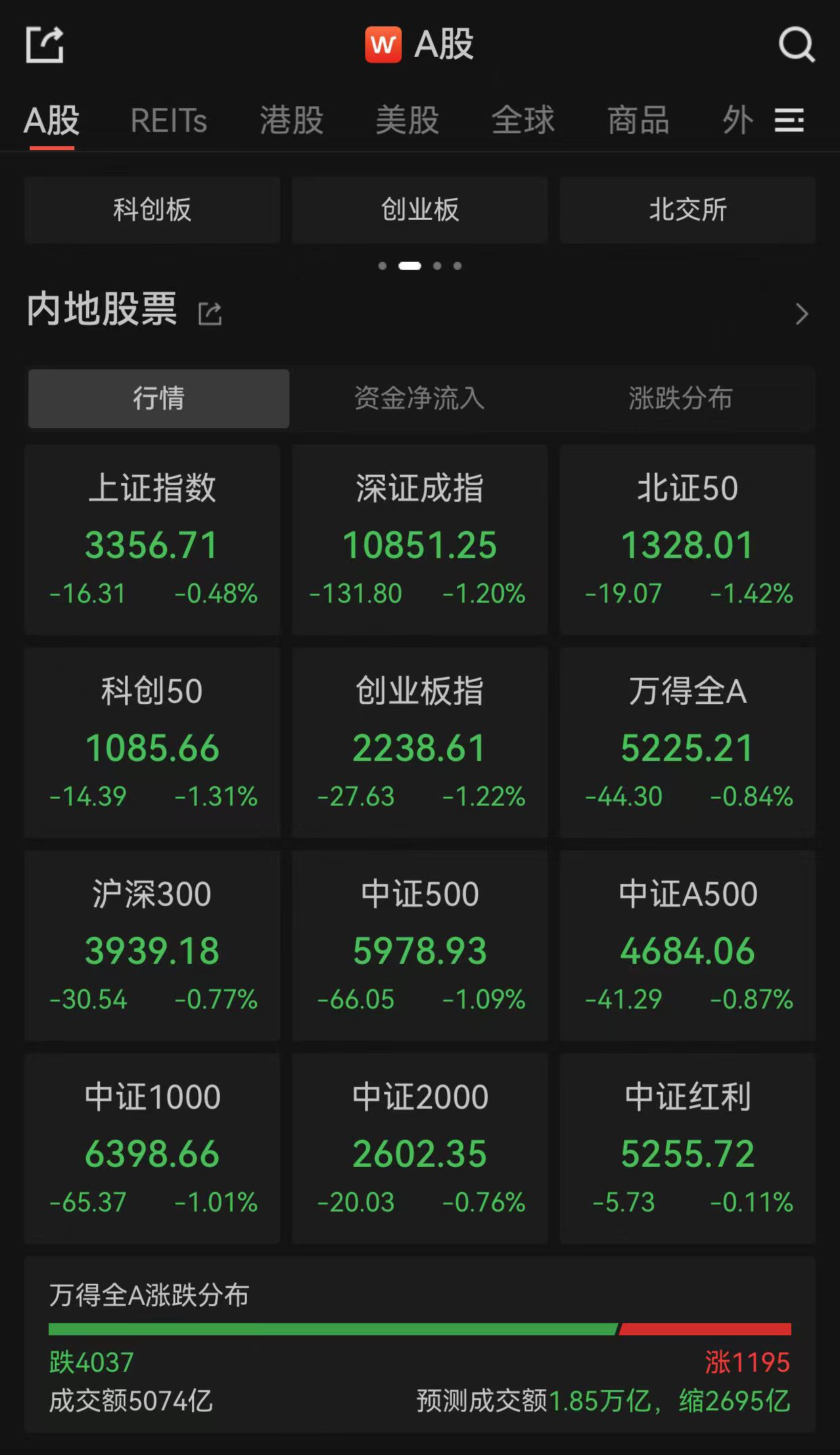Screen dimensions: 840x1455
Task: Keep 行情 view selected
Action: click(158, 399)
